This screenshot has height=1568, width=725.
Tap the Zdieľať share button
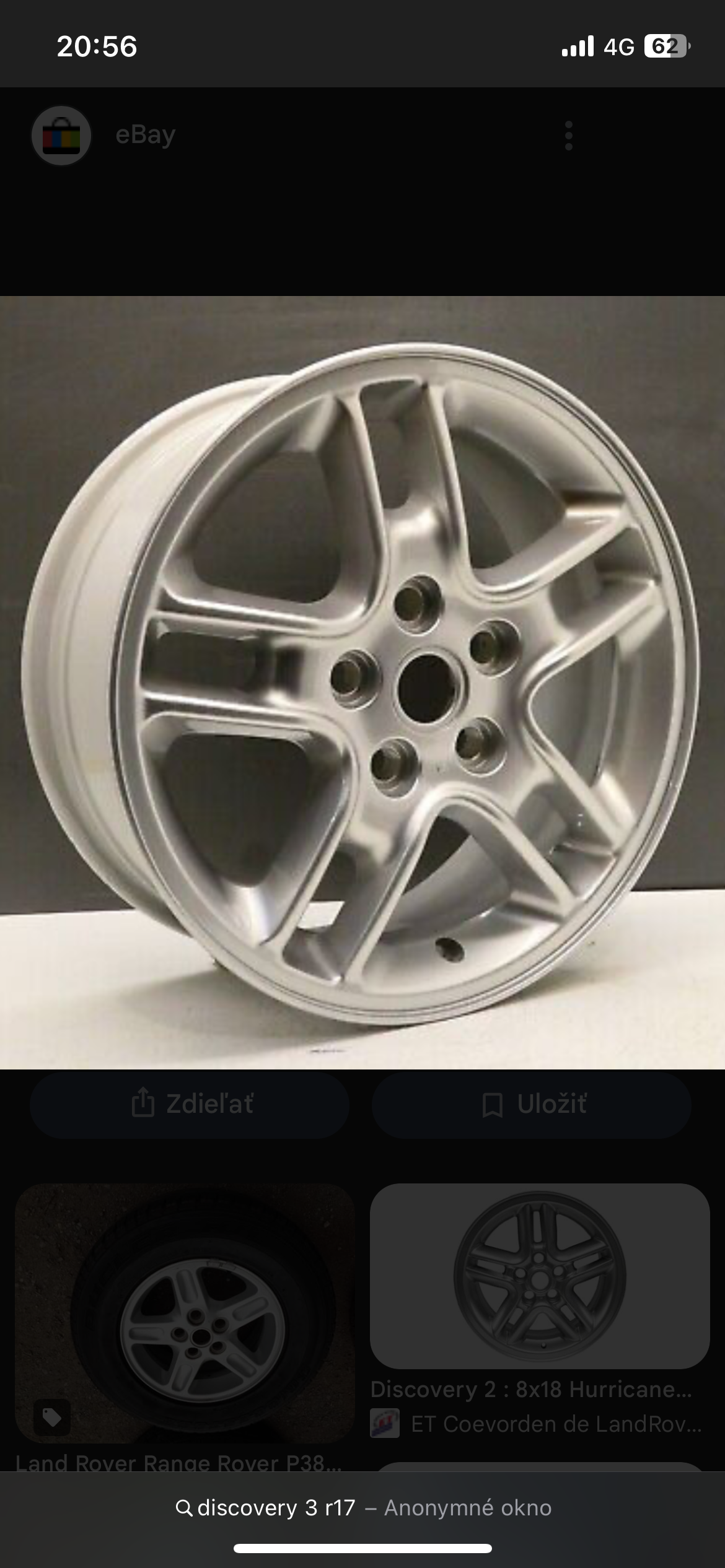[190, 1104]
